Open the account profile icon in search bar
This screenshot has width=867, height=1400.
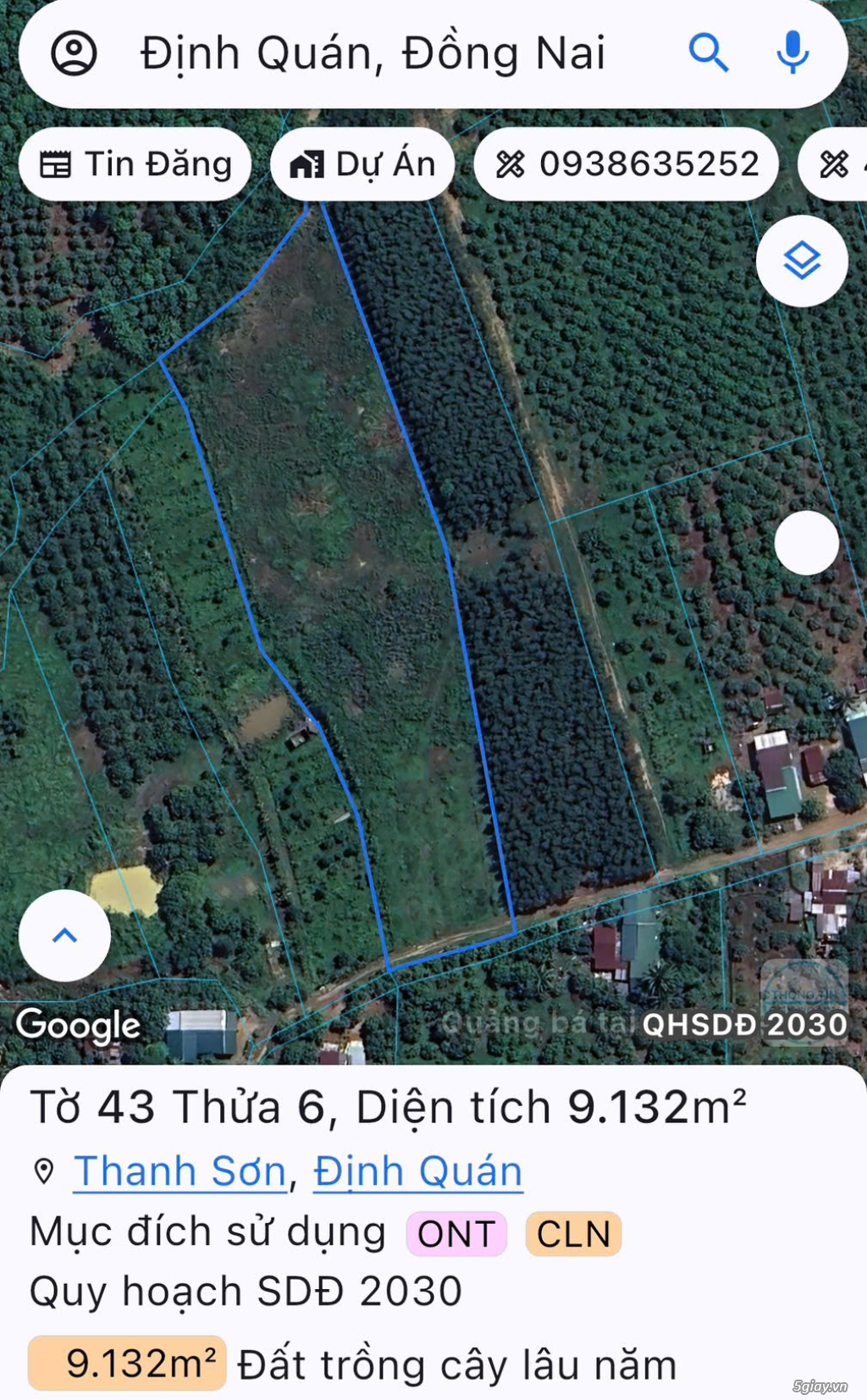[75, 53]
